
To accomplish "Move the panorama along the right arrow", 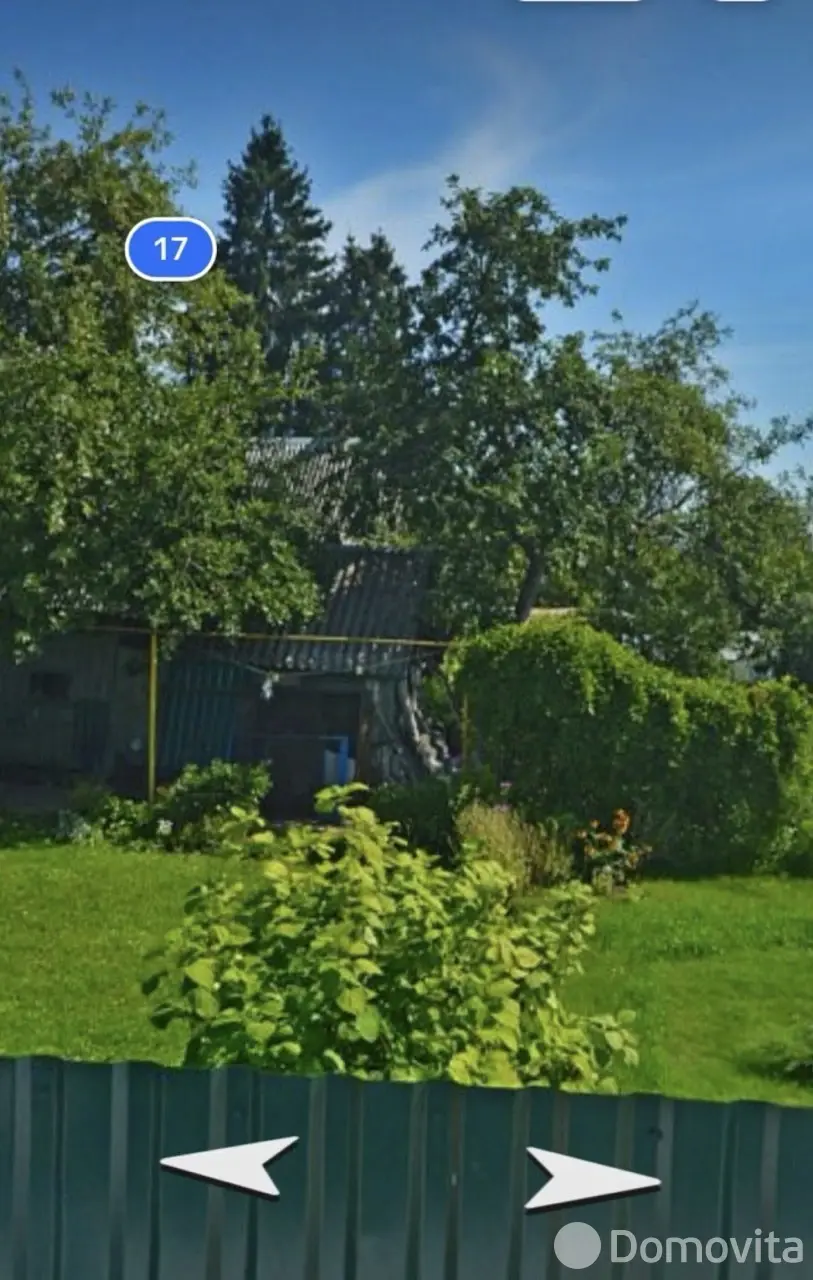I will coord(590,1179).
